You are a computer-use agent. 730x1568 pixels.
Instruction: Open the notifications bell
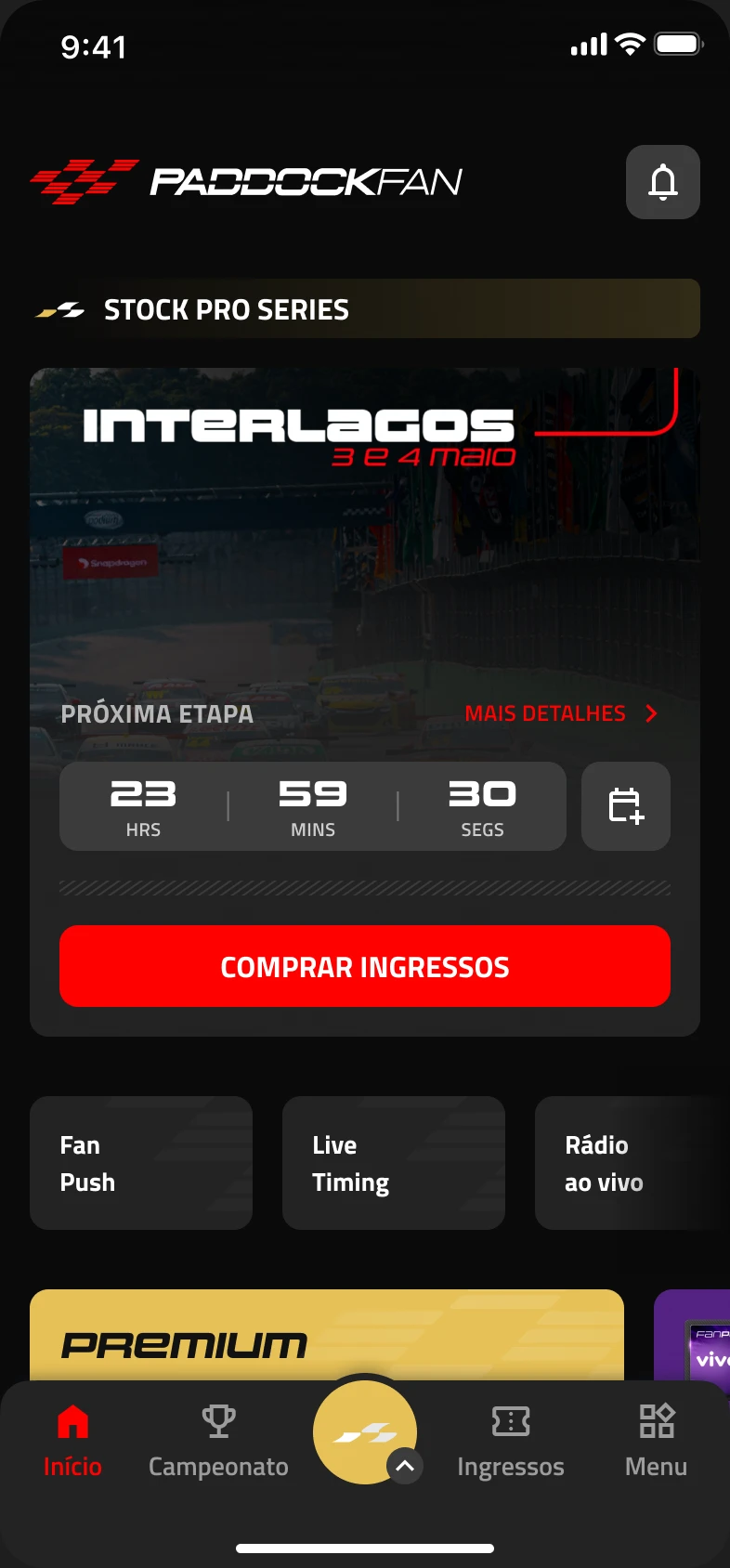[x=663, y=182]
